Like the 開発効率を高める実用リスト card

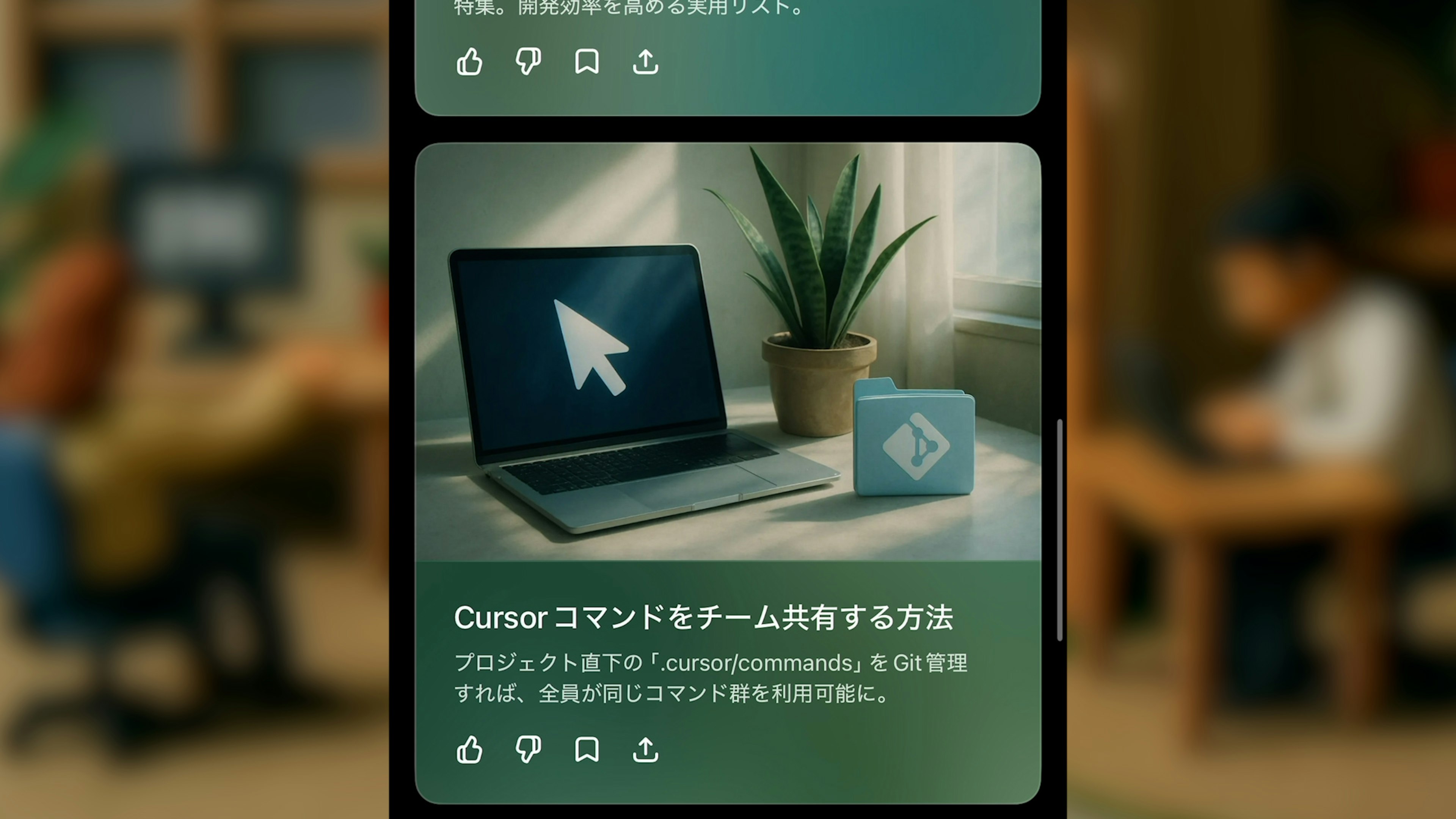click(x=469, y=61)
